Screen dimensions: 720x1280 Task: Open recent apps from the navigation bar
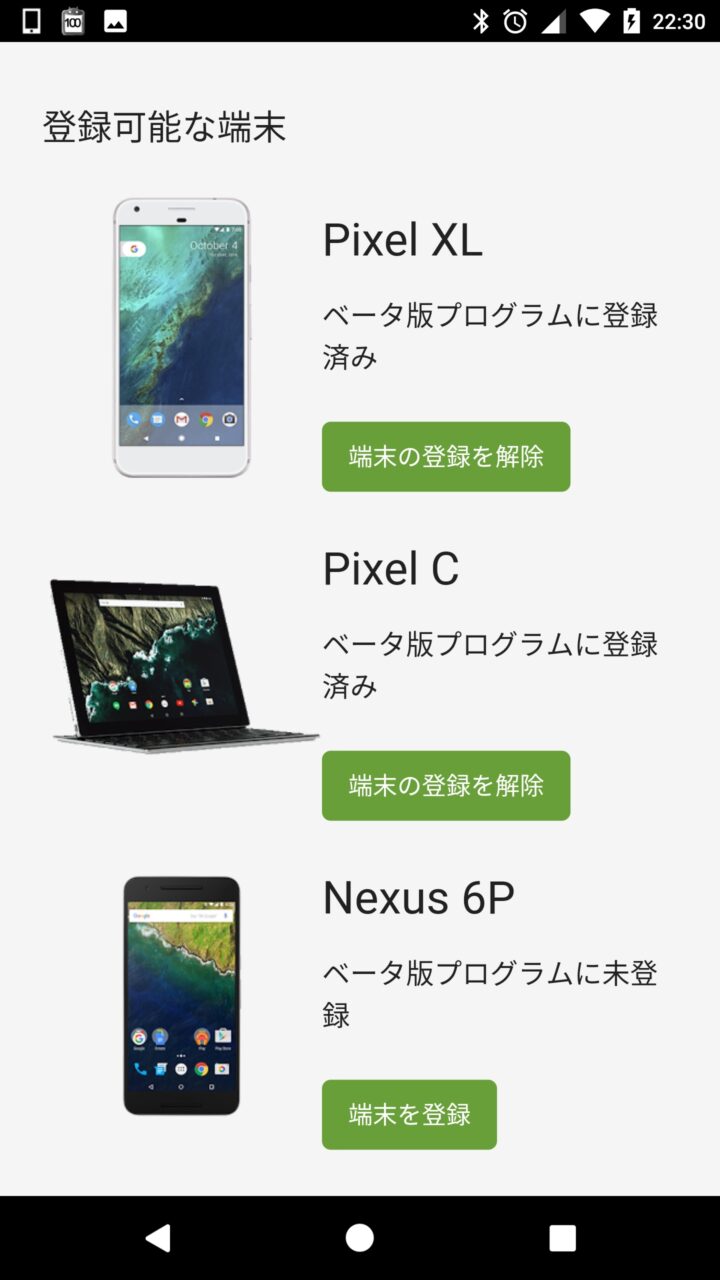click(x=562, y=1238)
